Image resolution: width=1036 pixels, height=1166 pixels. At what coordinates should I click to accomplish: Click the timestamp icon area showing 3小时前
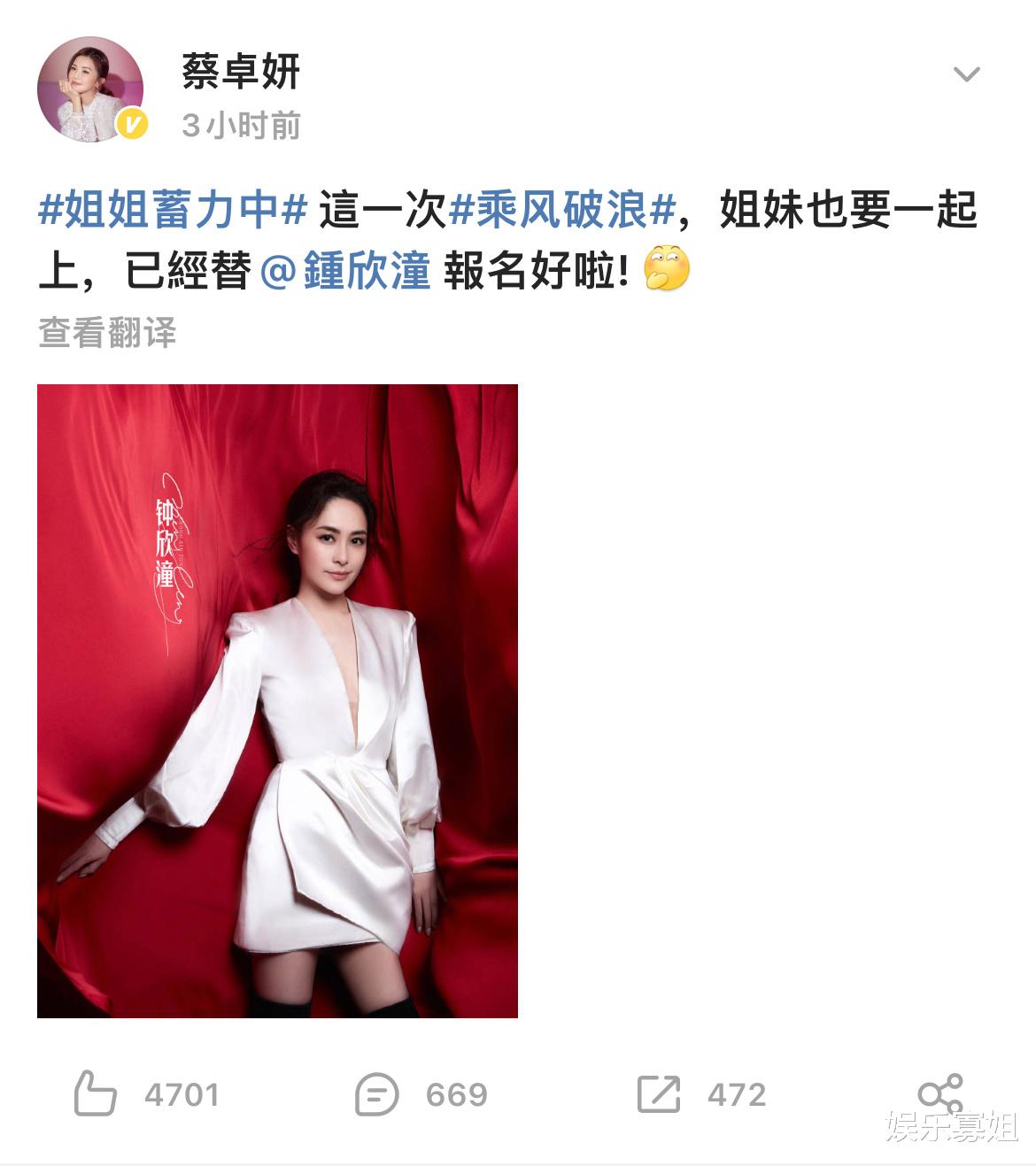pos(237,124)
